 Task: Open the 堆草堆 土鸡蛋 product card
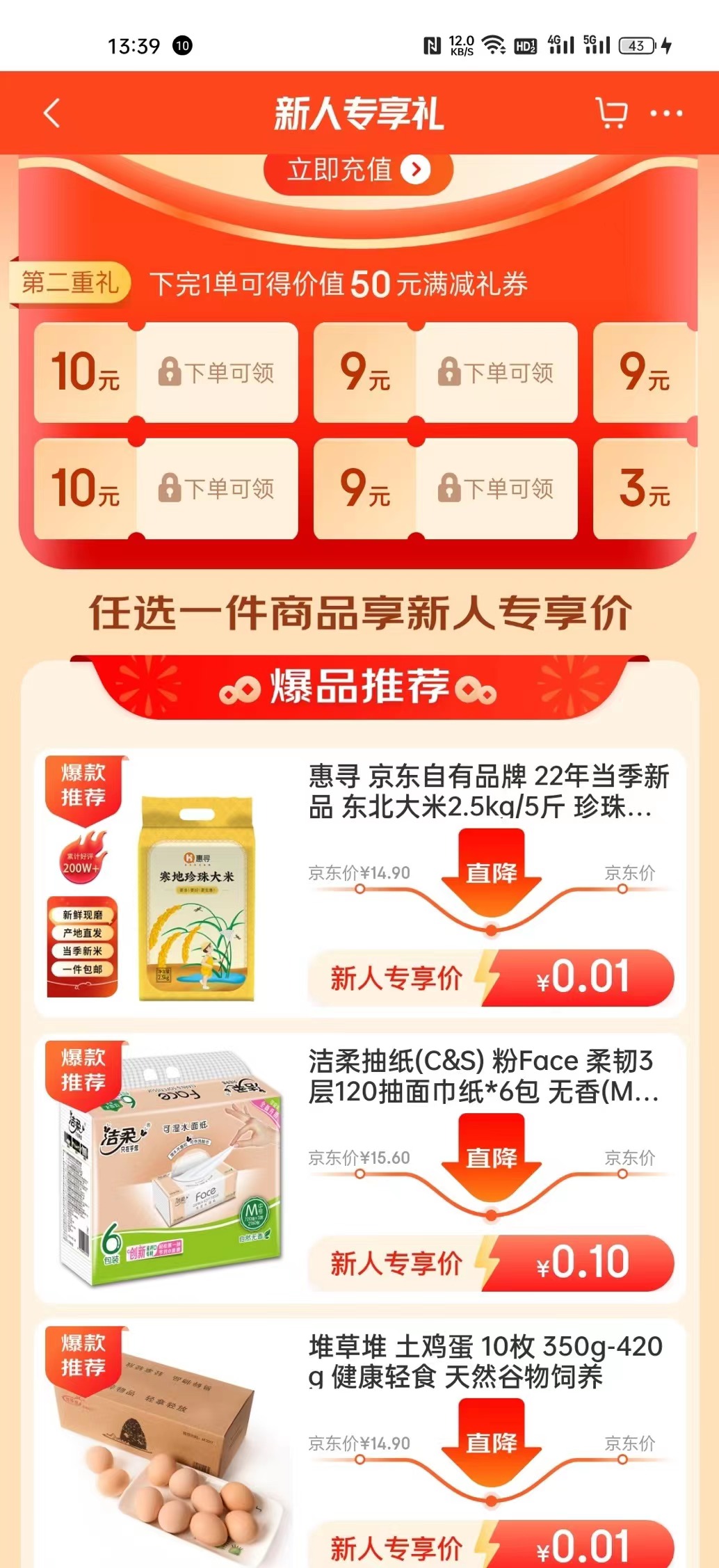(485, 1361)
